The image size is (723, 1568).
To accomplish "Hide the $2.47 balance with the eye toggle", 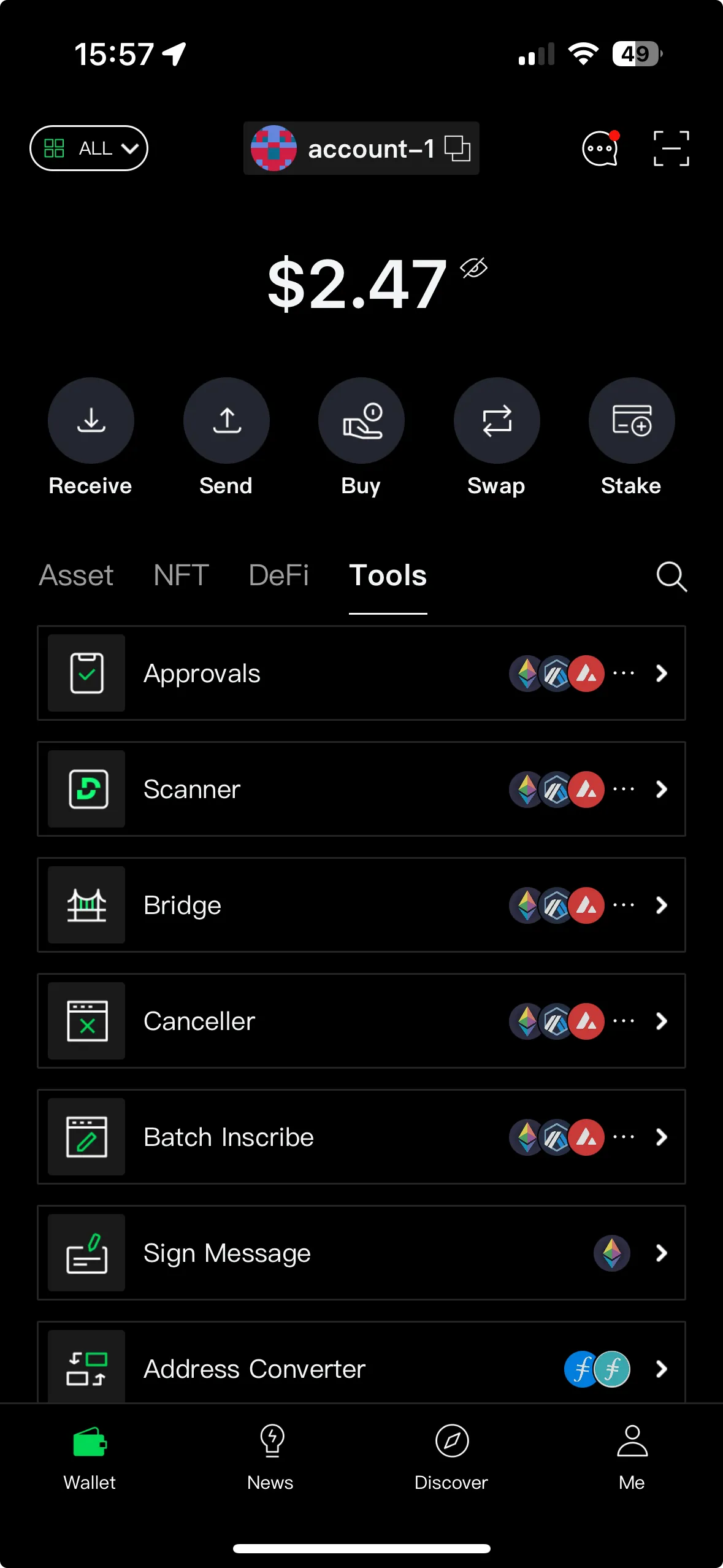I will (473, 267).
